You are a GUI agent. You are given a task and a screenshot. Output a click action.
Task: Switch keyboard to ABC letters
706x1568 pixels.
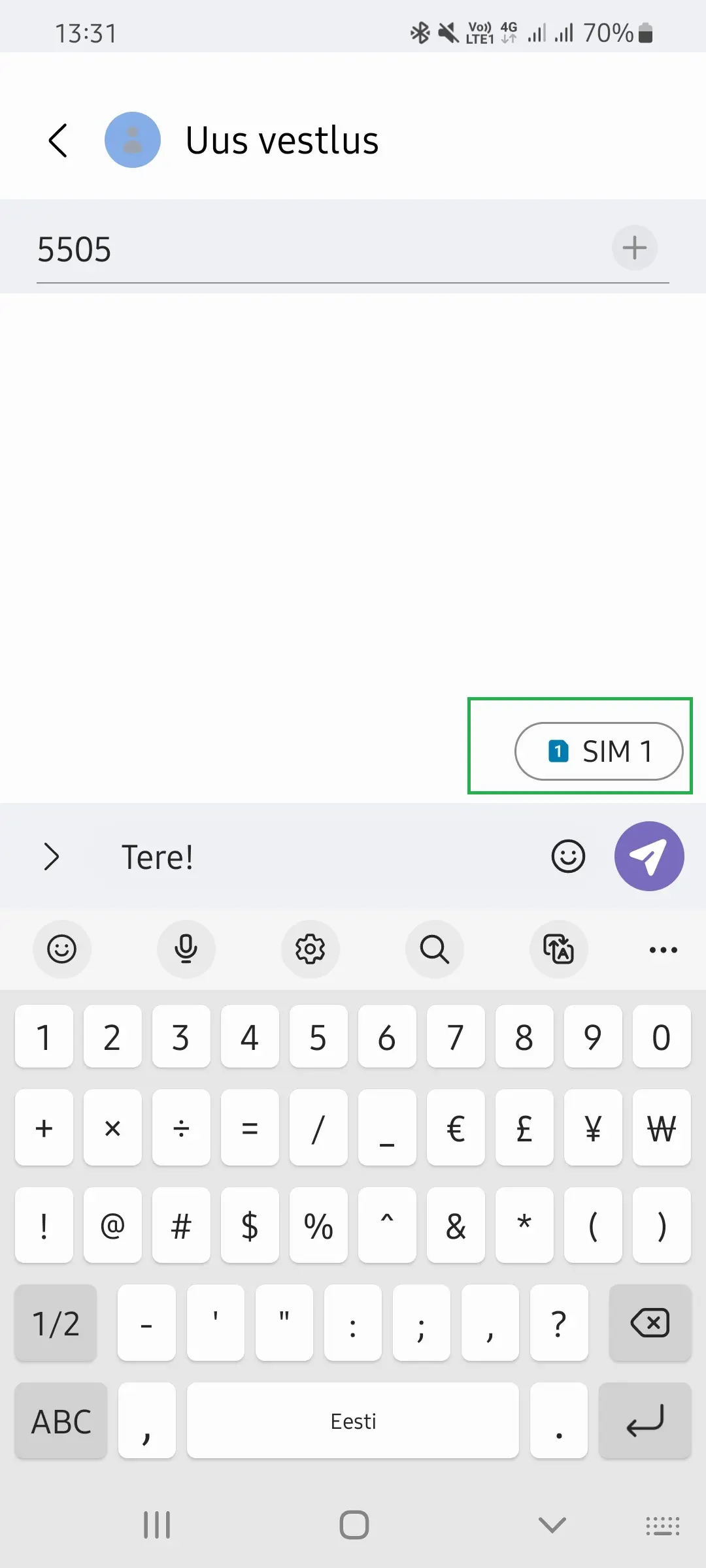(x=61, y=1421)
